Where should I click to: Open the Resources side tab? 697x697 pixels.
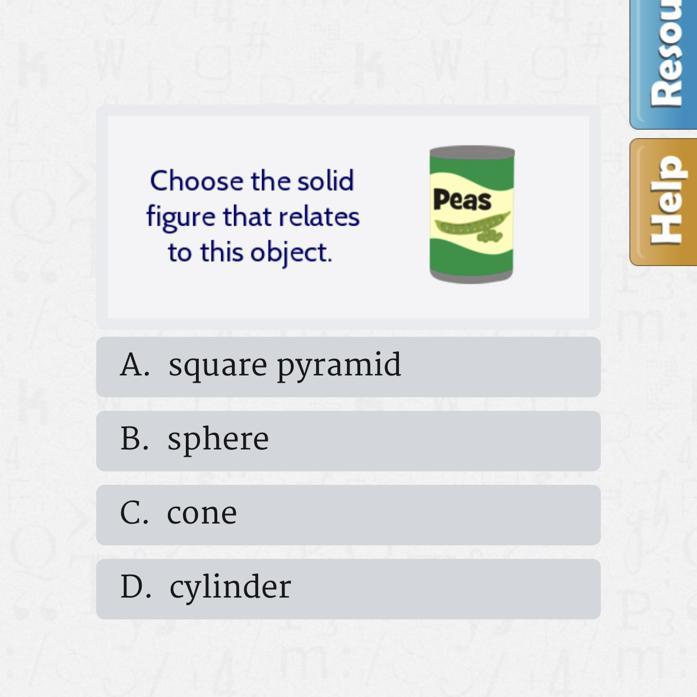click(665, 60)
